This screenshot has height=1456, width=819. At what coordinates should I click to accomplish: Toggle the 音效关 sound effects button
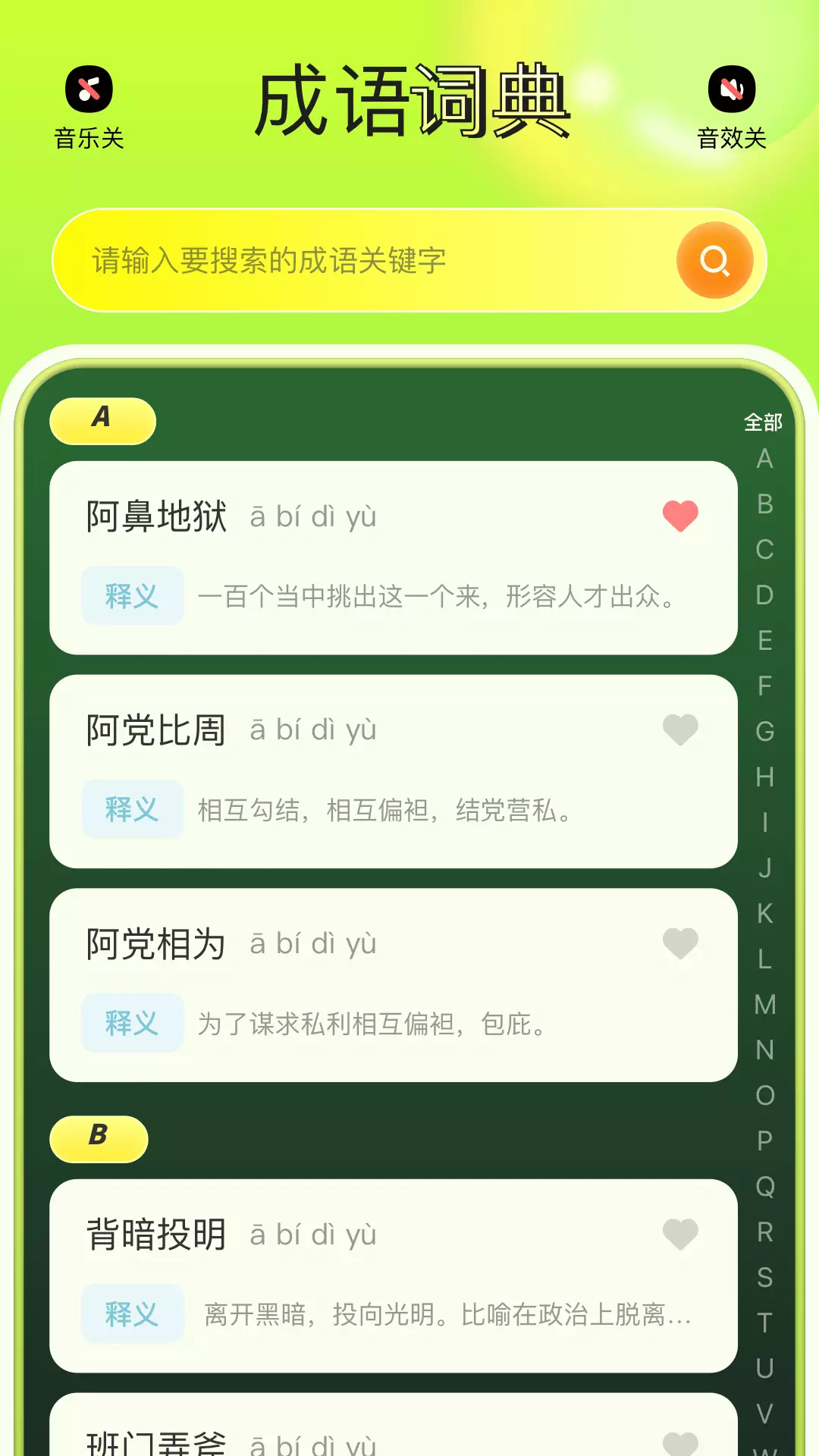732,108
